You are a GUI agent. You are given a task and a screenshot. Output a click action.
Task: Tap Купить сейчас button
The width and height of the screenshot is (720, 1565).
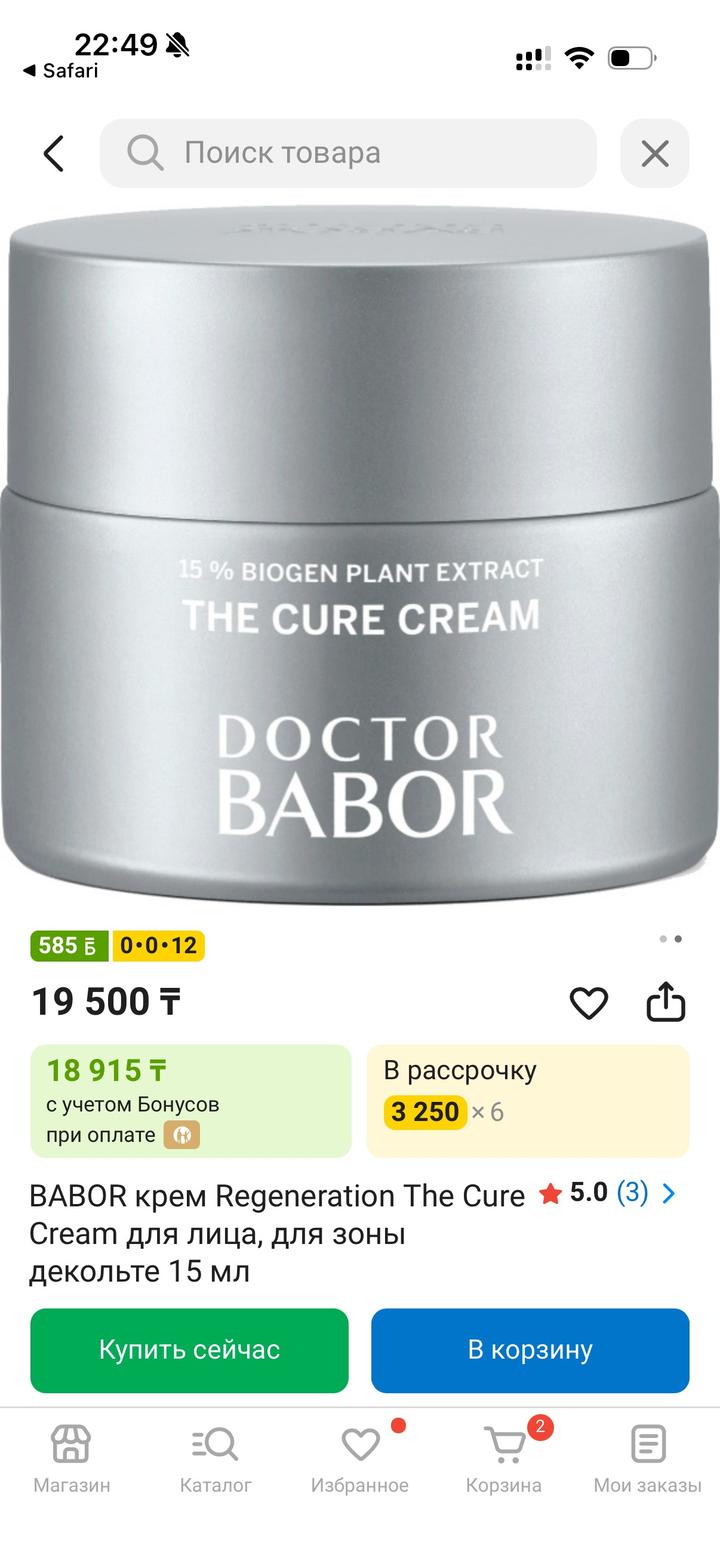pyautogui.click(x=190, y=1350)
